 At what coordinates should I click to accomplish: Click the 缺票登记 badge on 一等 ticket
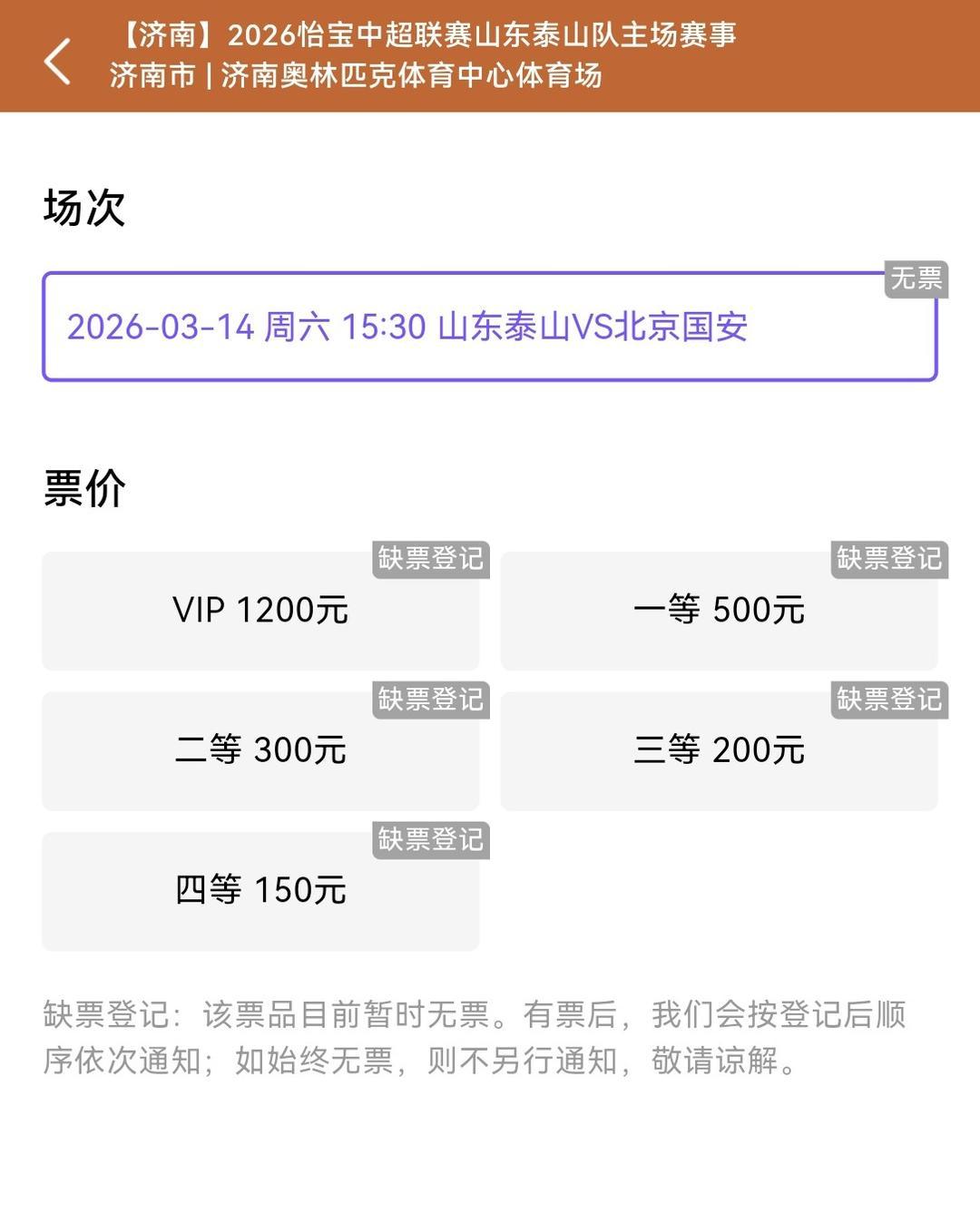pos(888,560)
